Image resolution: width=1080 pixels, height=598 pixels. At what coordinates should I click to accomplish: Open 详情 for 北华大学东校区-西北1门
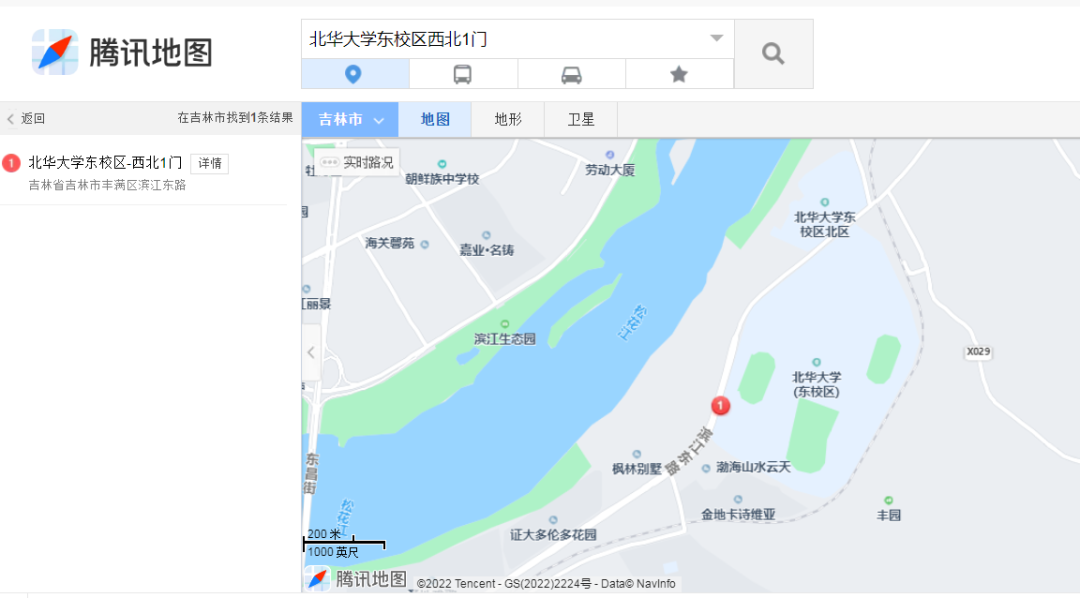209,164
